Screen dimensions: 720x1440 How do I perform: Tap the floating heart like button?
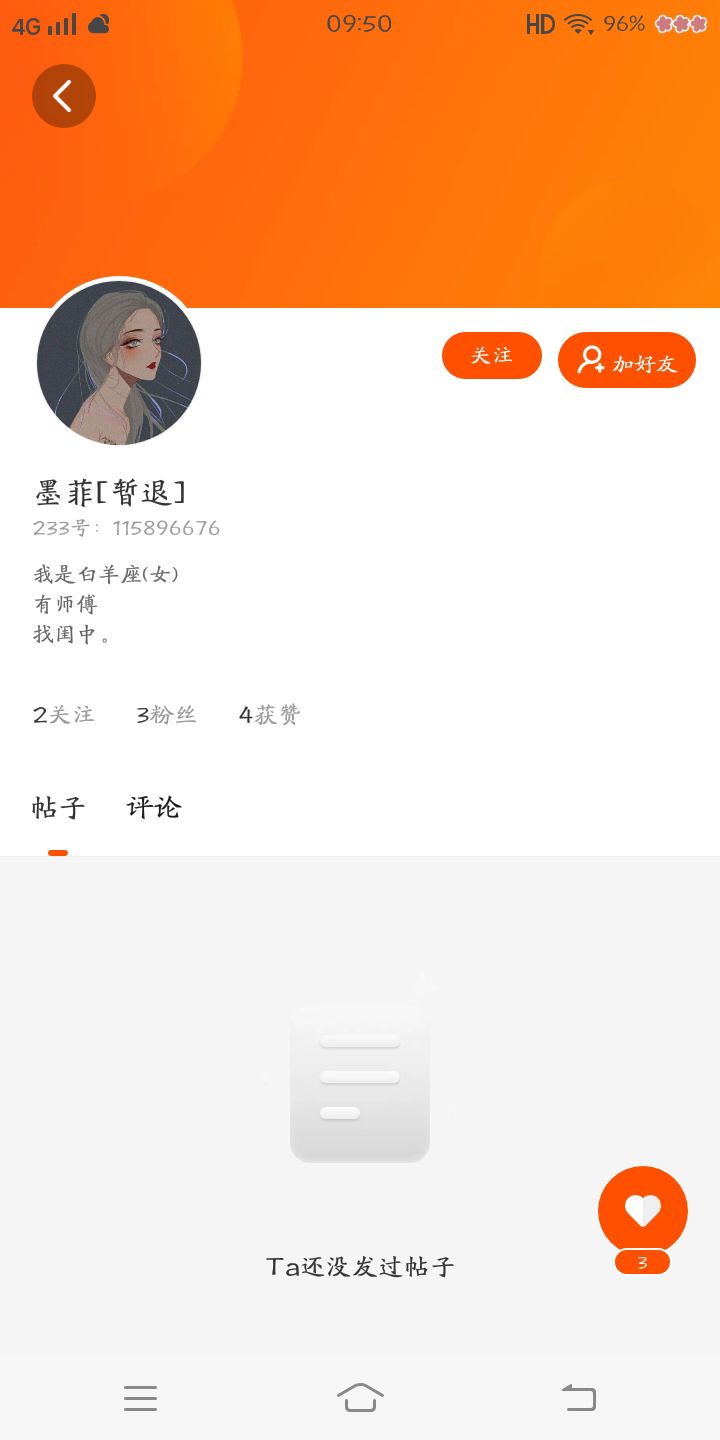tap(642, 1211)
